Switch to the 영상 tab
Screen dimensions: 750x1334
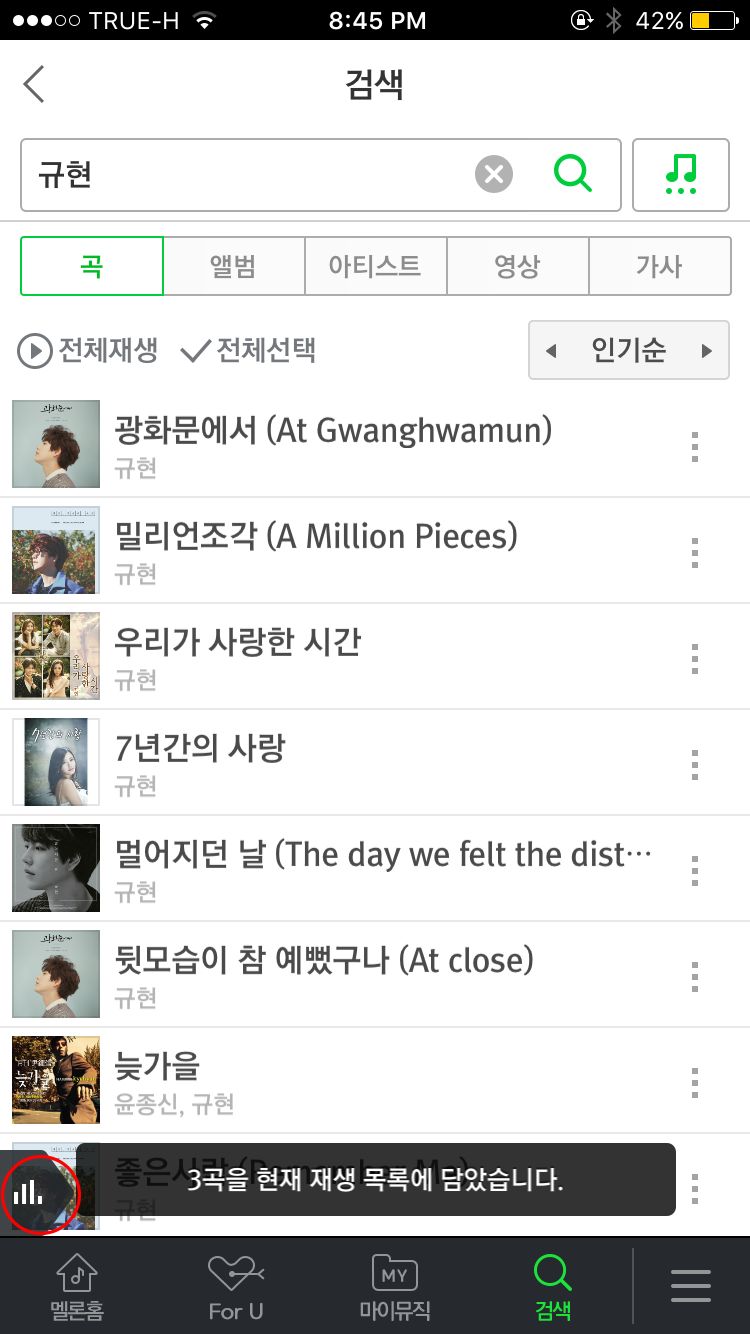point(517,266)
